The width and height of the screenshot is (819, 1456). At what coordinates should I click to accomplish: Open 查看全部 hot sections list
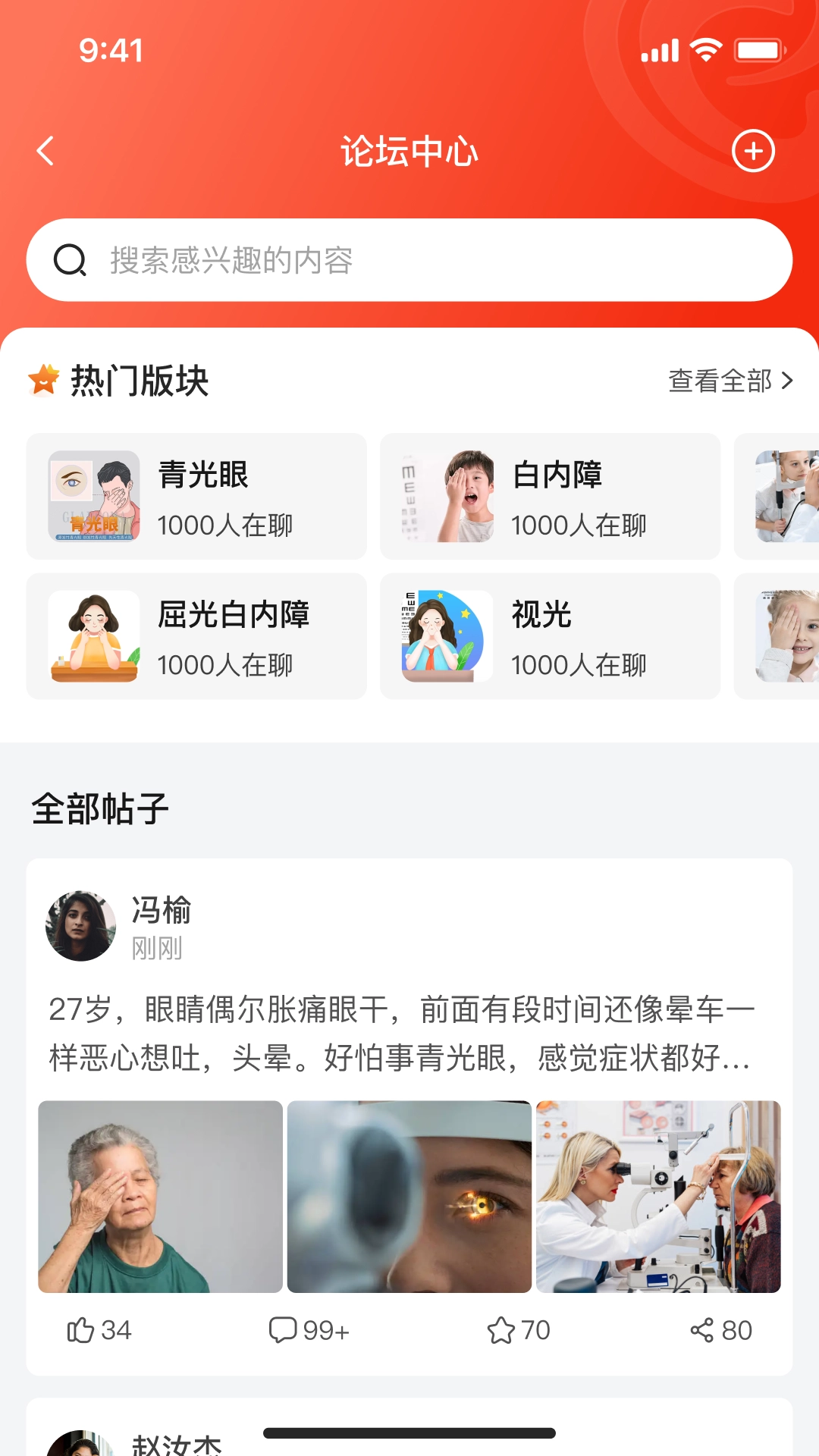(x=730, y=381)
